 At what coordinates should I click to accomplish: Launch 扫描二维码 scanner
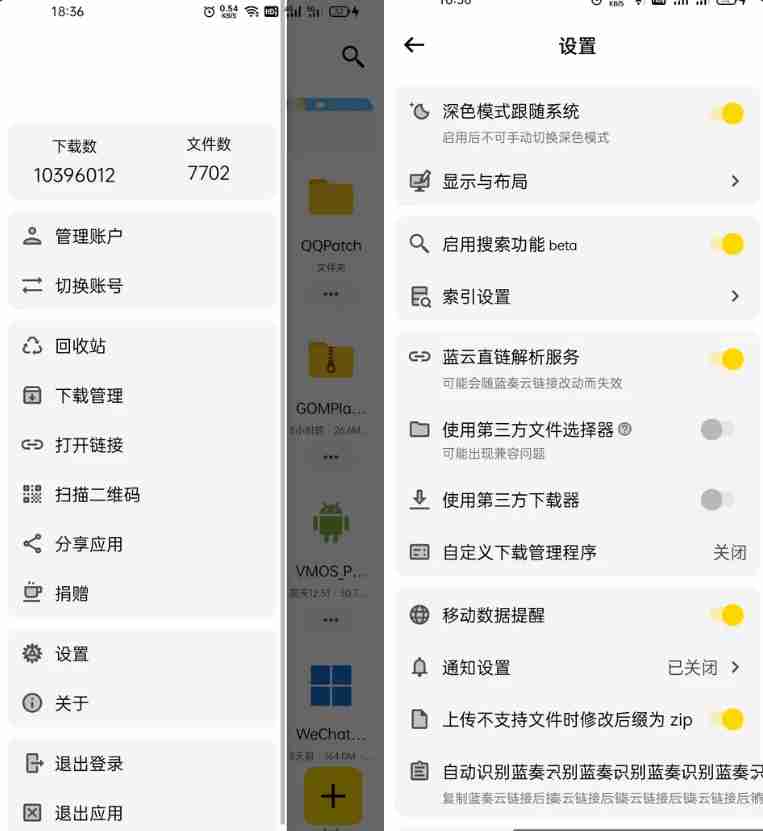(x=96, y=494)
